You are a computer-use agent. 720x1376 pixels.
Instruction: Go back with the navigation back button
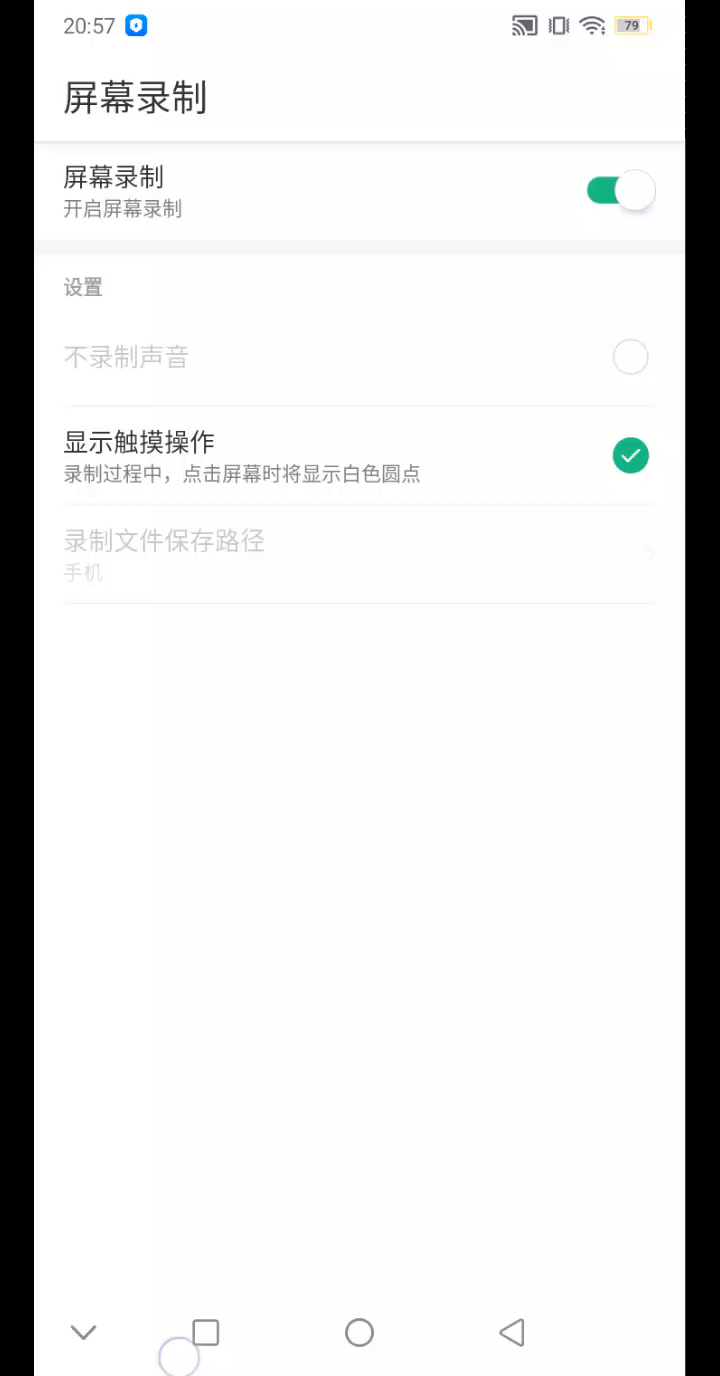coord(511,1332)
